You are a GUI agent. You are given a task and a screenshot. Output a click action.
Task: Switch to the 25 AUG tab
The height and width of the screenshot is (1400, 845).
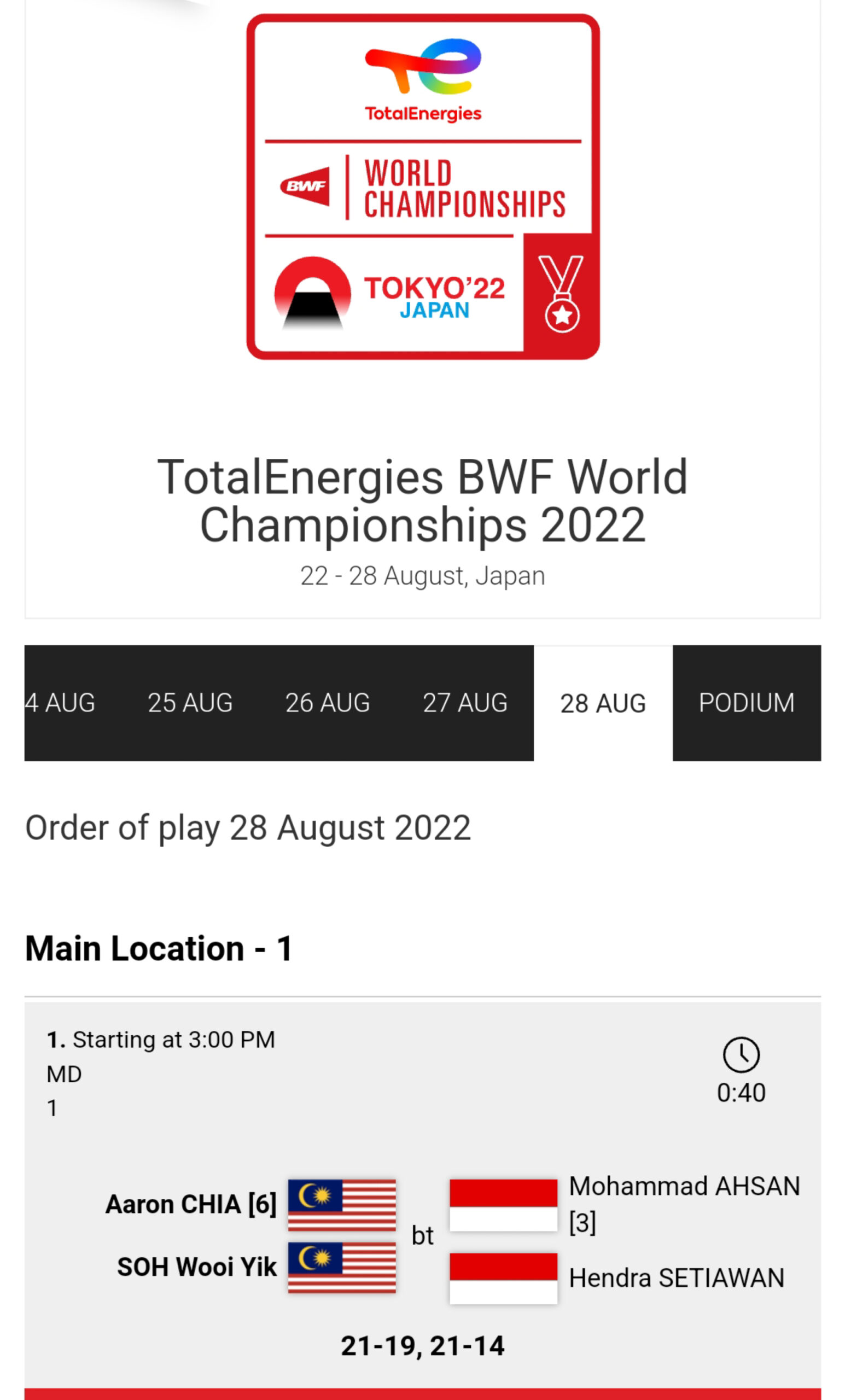(x=190, y=703)
